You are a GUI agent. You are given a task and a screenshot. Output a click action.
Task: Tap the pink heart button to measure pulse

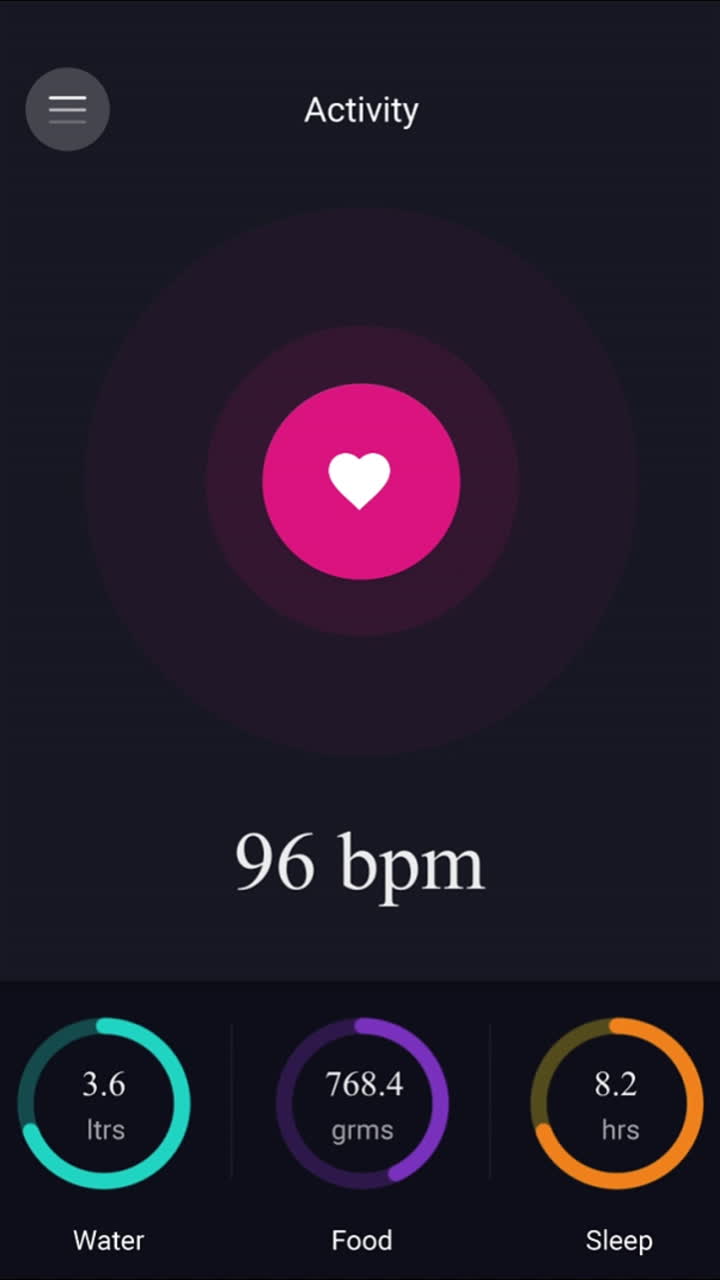click(362, 480)
